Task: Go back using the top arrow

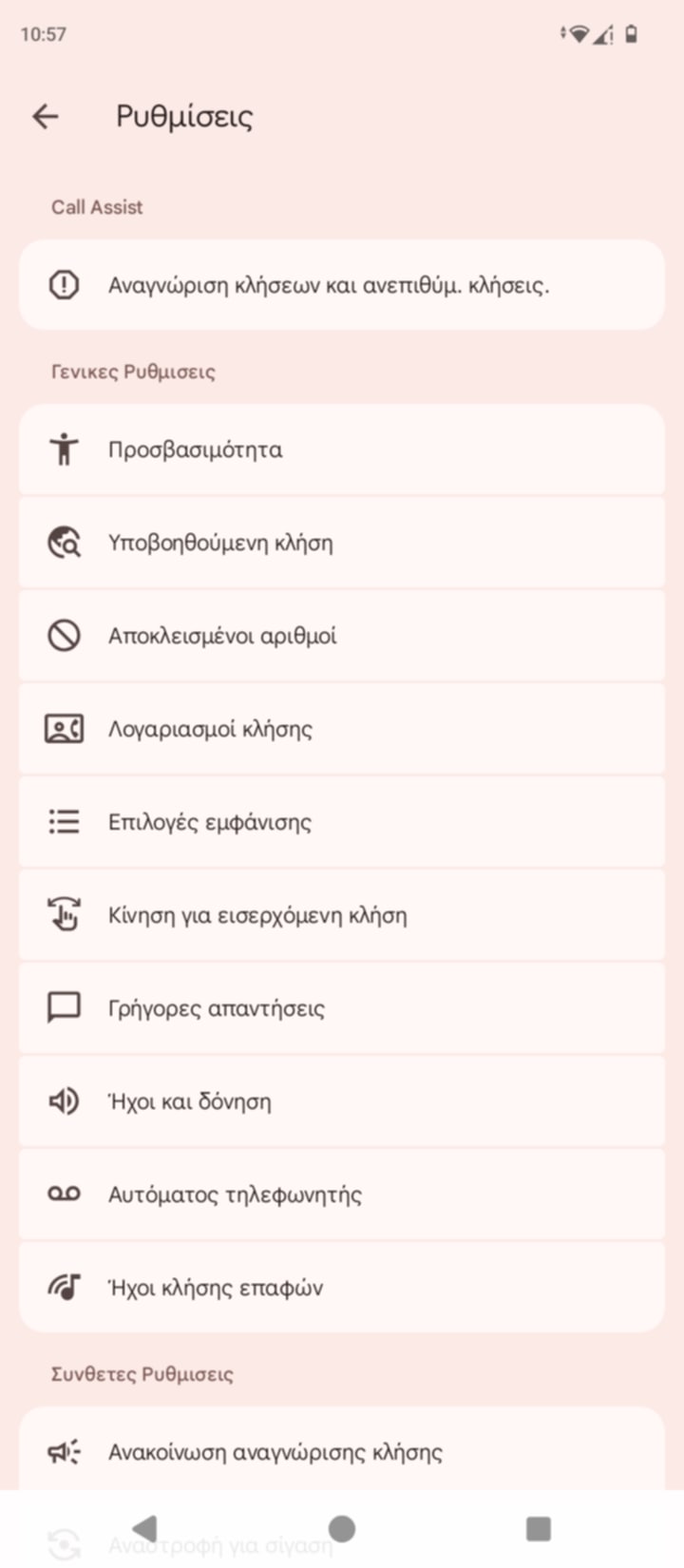Action: click(46, 116)
